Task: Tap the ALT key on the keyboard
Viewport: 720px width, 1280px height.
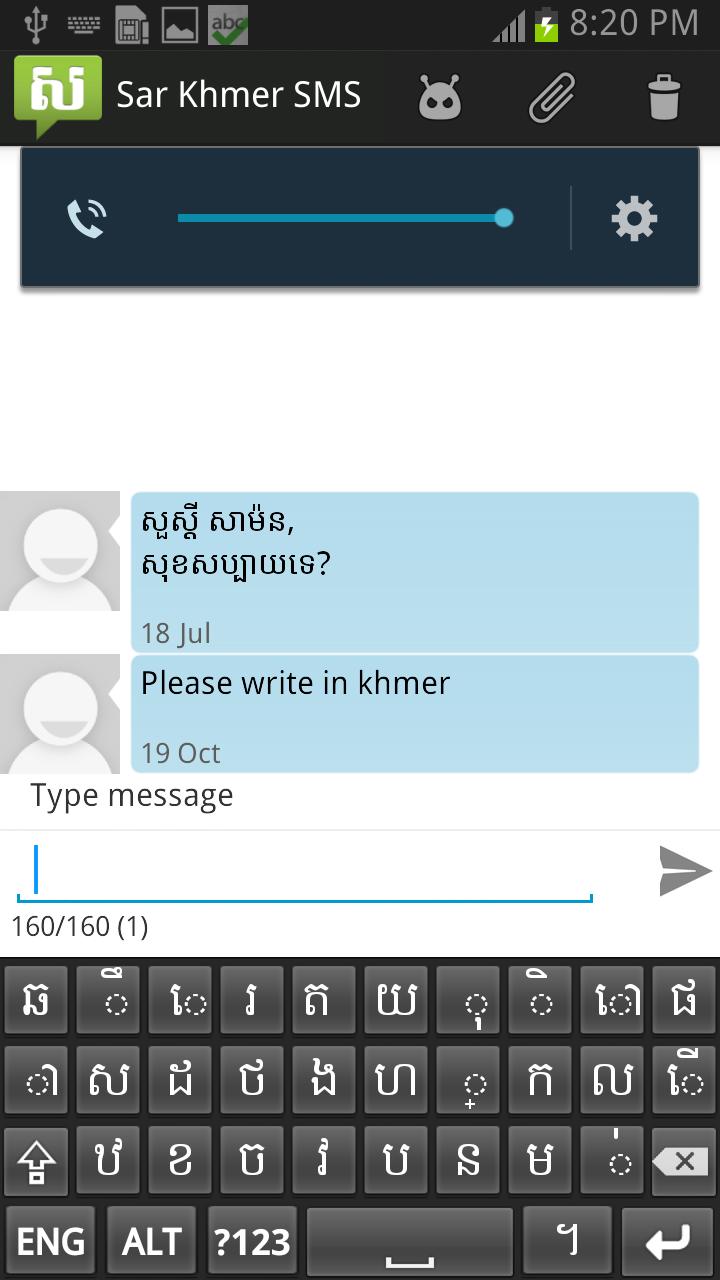Action: [152, 1242]
